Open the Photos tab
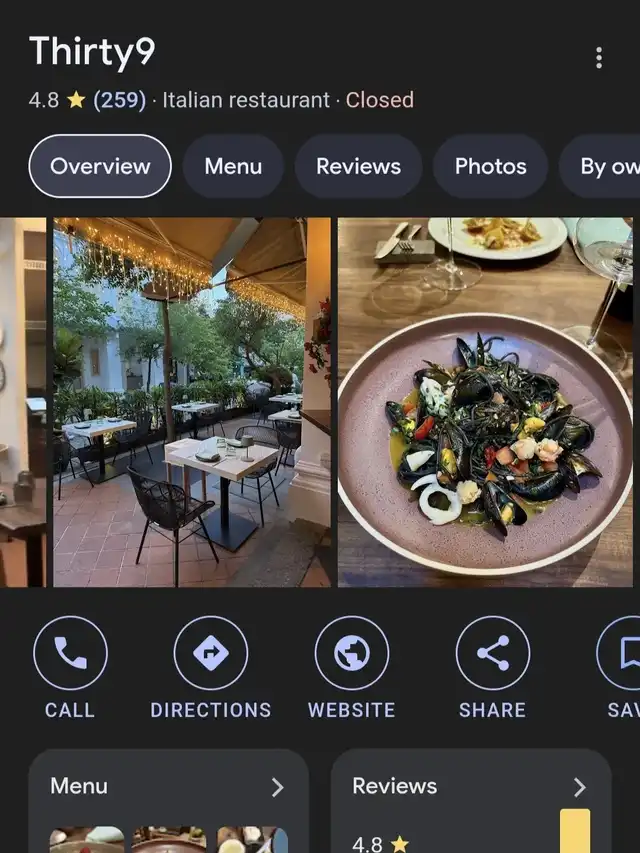Viewport: 640px width, 853px height. tap(490, 166)
